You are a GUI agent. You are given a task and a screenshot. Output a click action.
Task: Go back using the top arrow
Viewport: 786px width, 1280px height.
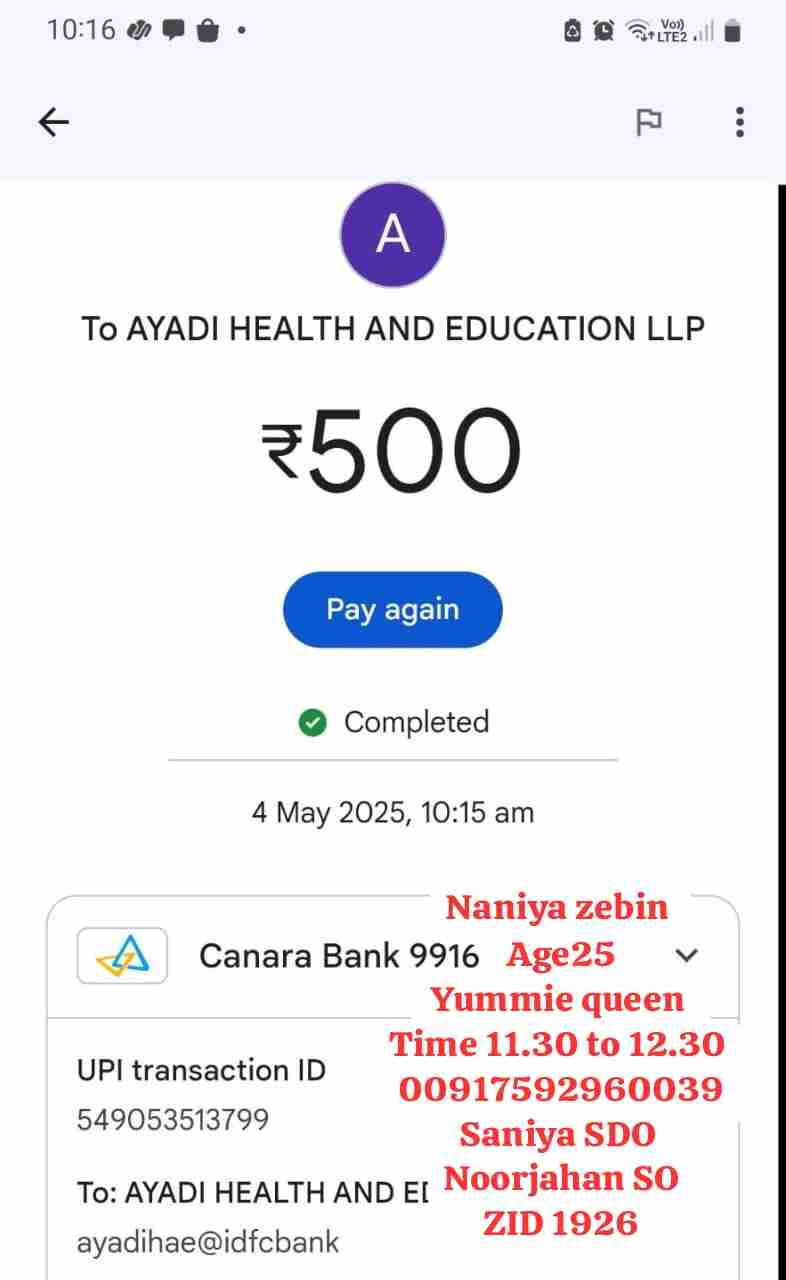point(54,122)
